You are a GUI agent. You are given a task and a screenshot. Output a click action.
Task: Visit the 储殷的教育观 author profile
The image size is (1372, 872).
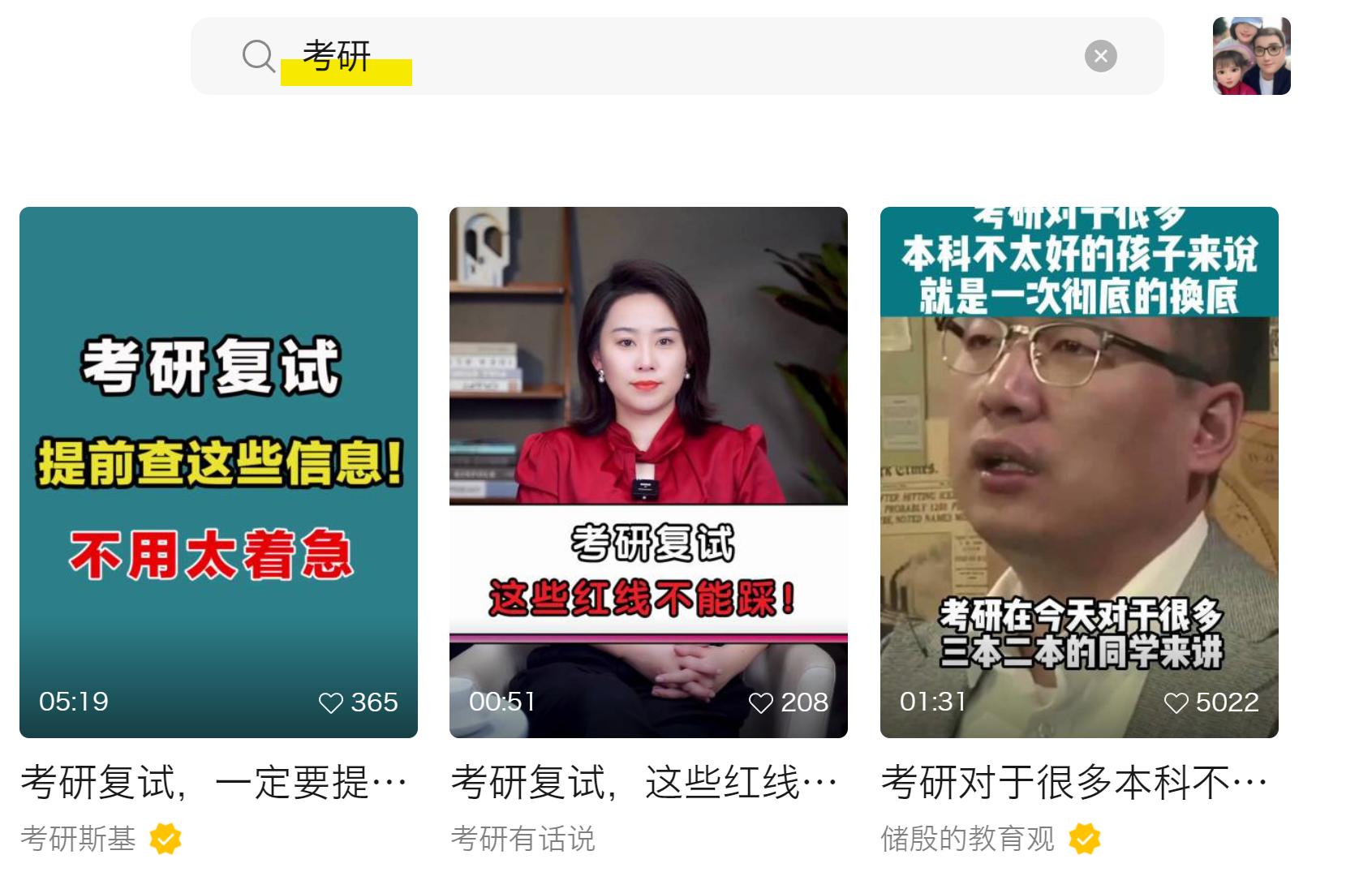(x=967, y=839)
